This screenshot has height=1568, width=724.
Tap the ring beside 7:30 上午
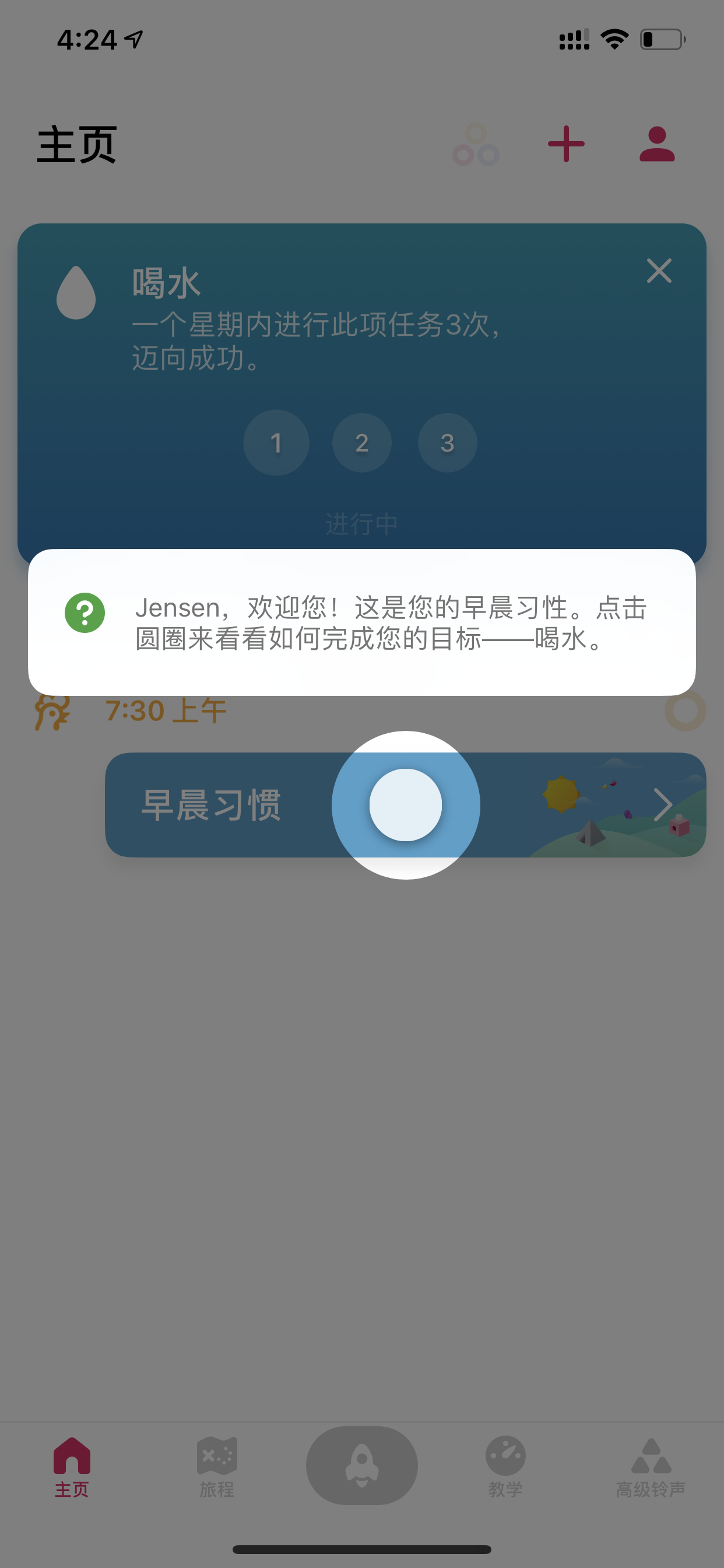tap(685, 710)
